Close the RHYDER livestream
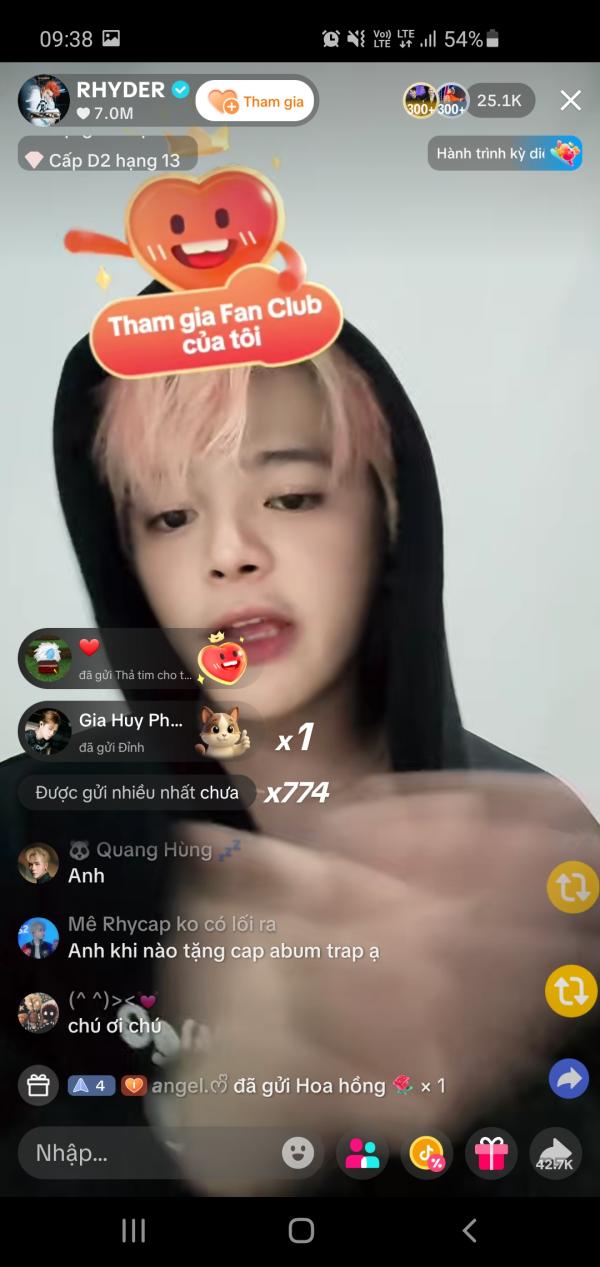The image size is (600, 1267). coord(570,100)
